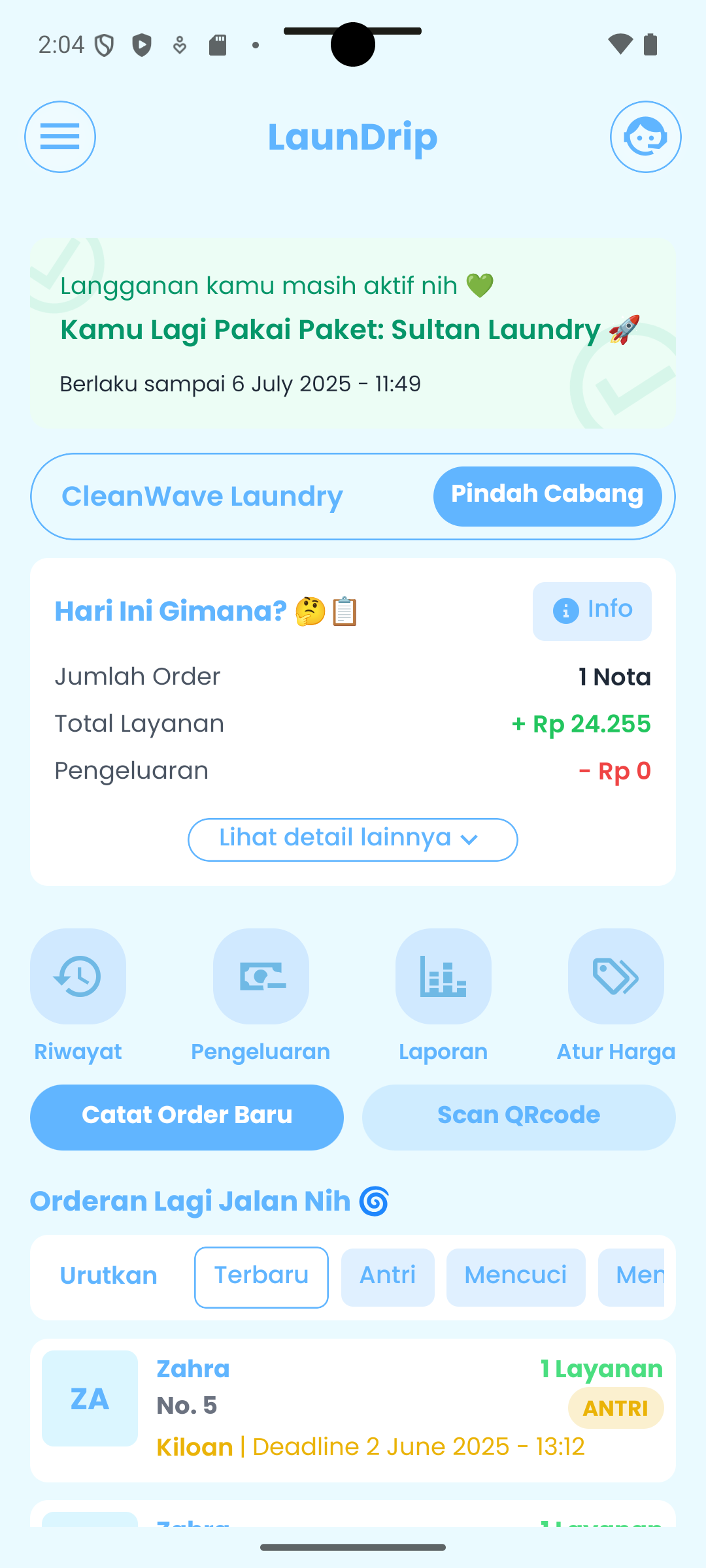This screenshot has width=706, height=1568.
Task: Select the Terbaru sort chip
Action: tap(261, 1277)
